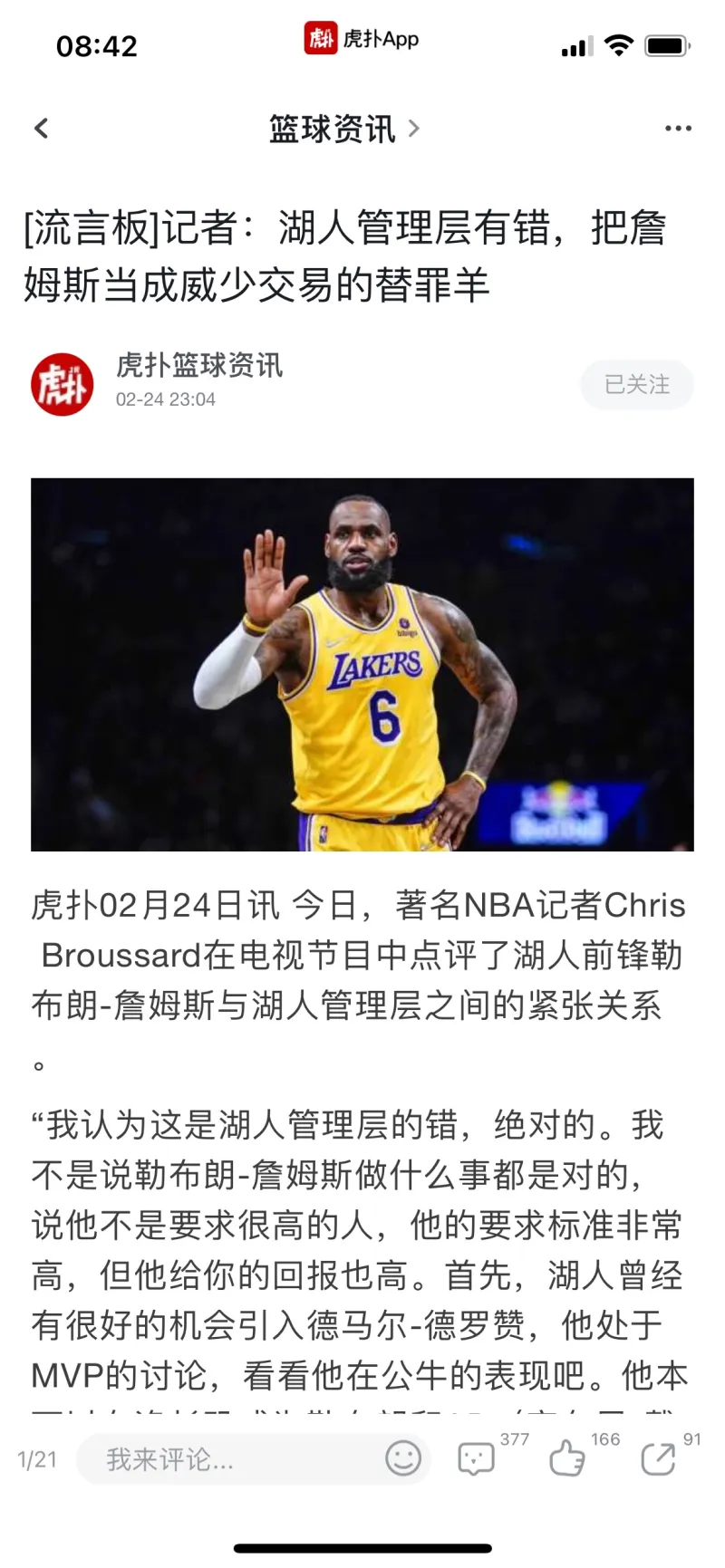Screen dimensions: 725x1568
Task: Open the 篮球资讯 section header
Action: [x=343, y=130]
